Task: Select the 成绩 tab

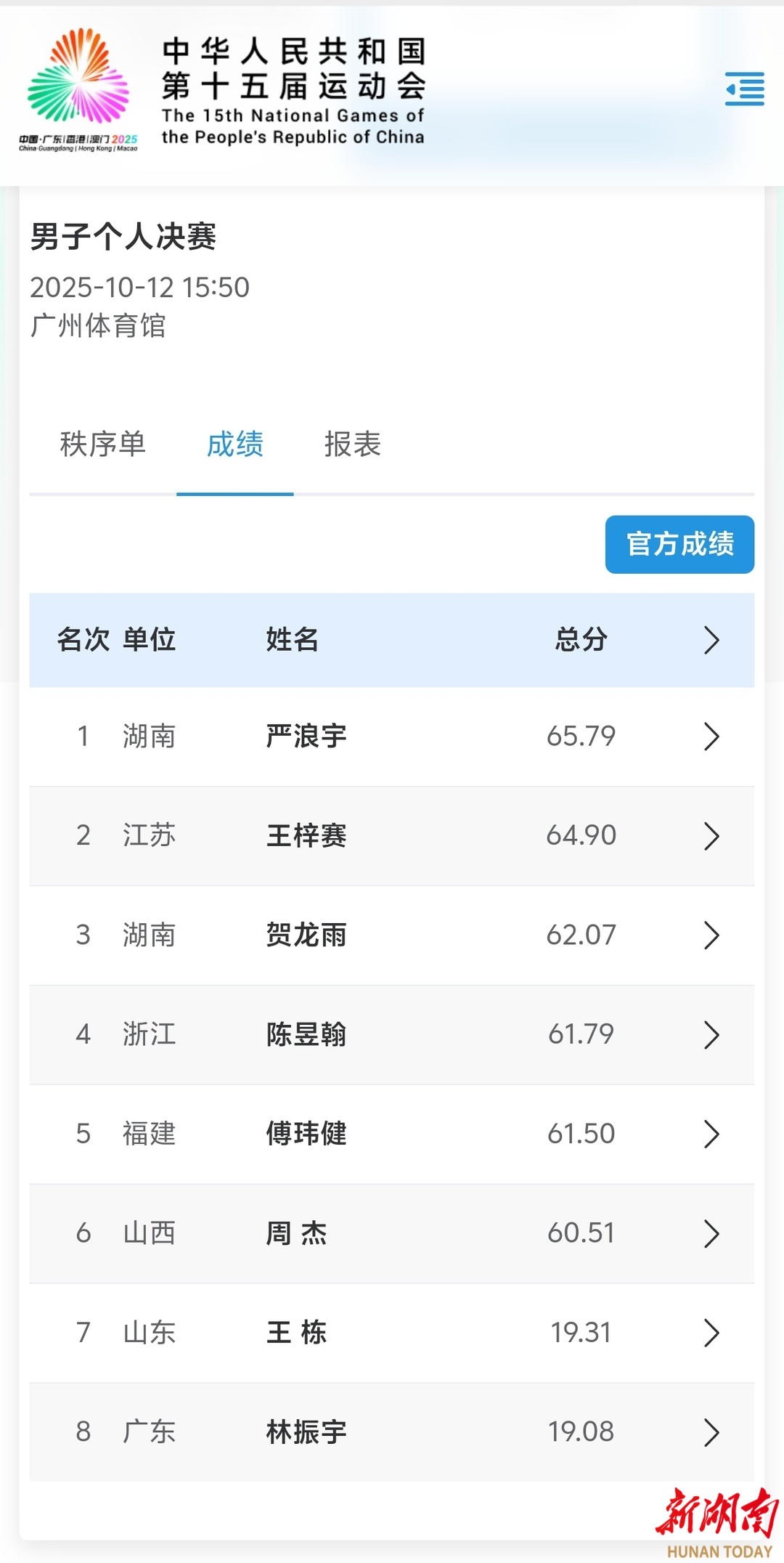Action: (235, 444)
